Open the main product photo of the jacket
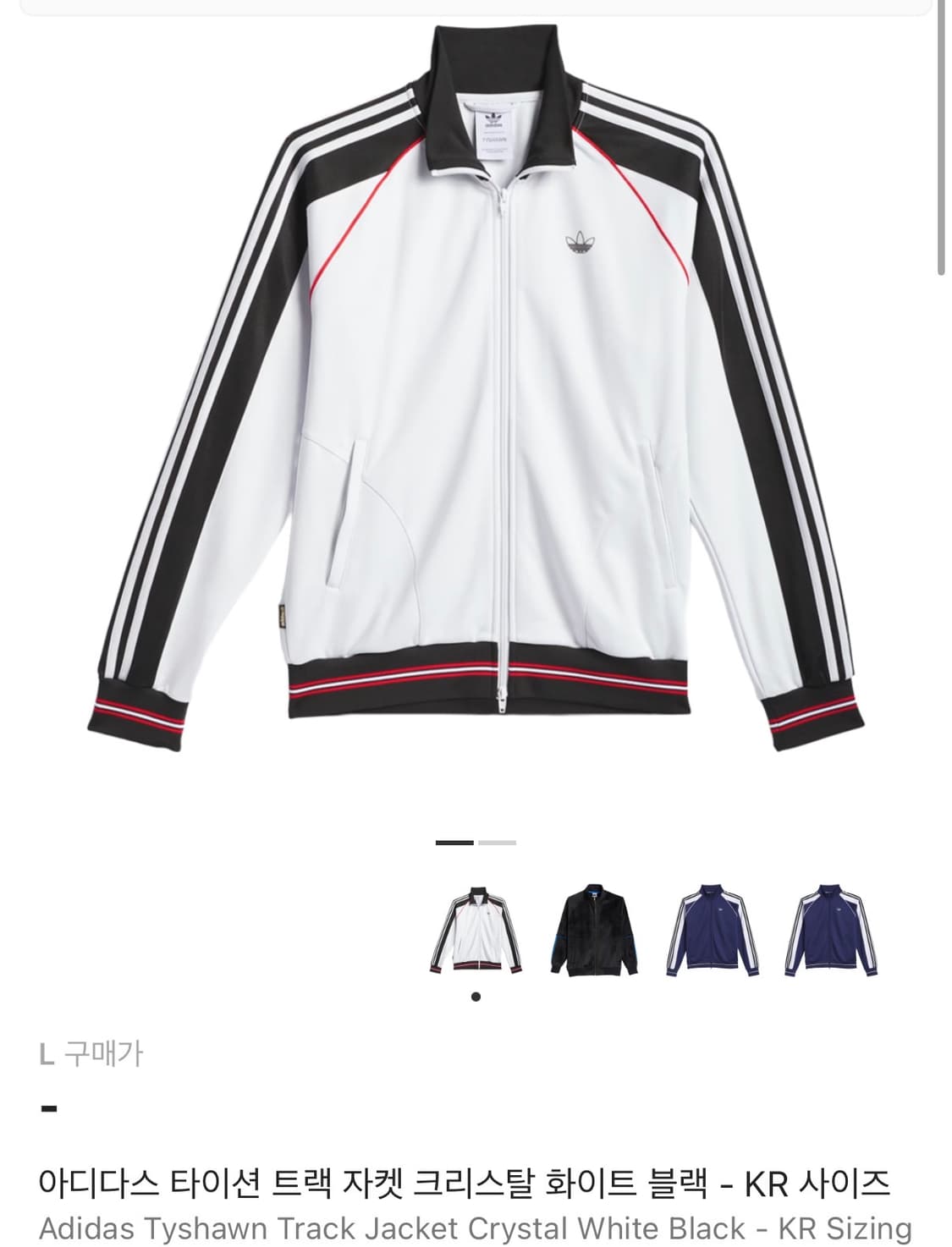The height and width of the screenshot is (1247, 952). click(476, 398)
